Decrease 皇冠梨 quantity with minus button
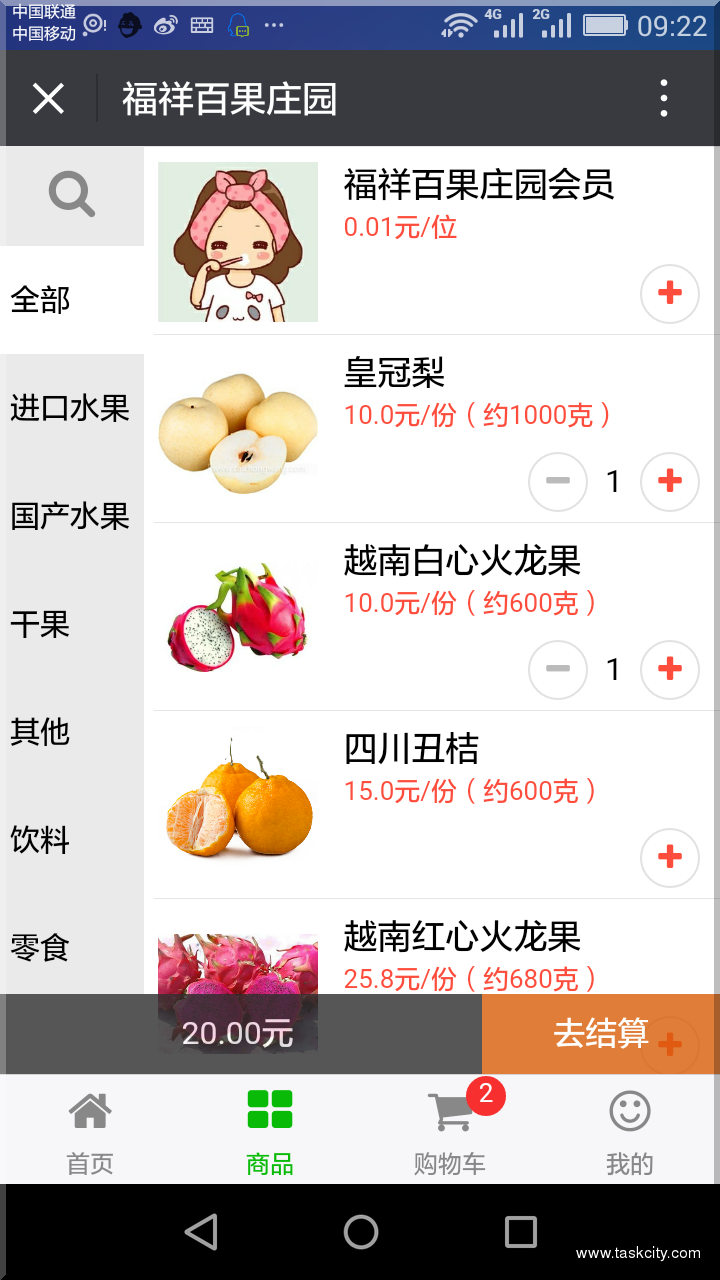720x1280 pixels. click(557, 482)
